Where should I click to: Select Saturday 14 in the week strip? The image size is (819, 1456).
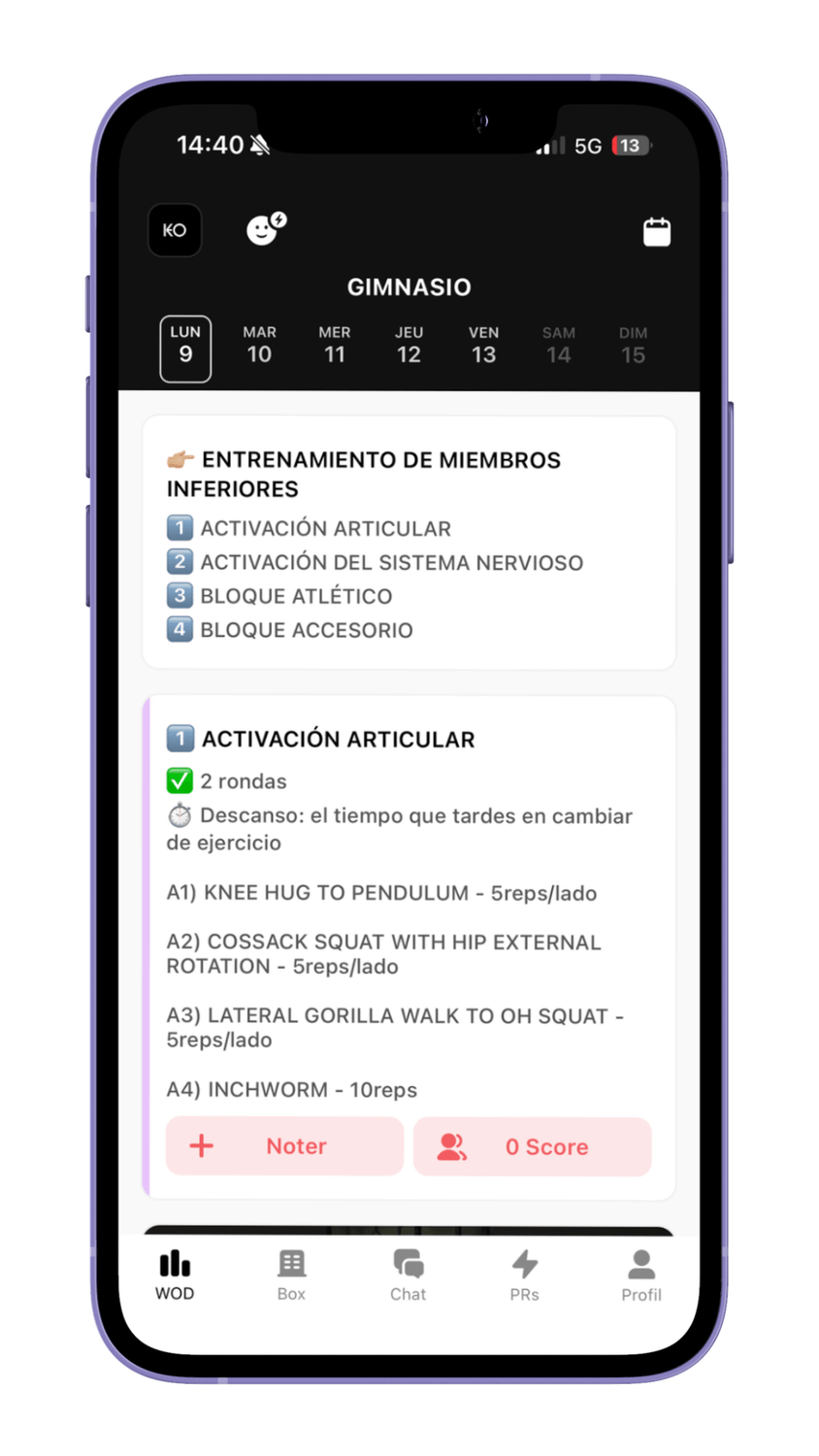(x=558, y=346)
